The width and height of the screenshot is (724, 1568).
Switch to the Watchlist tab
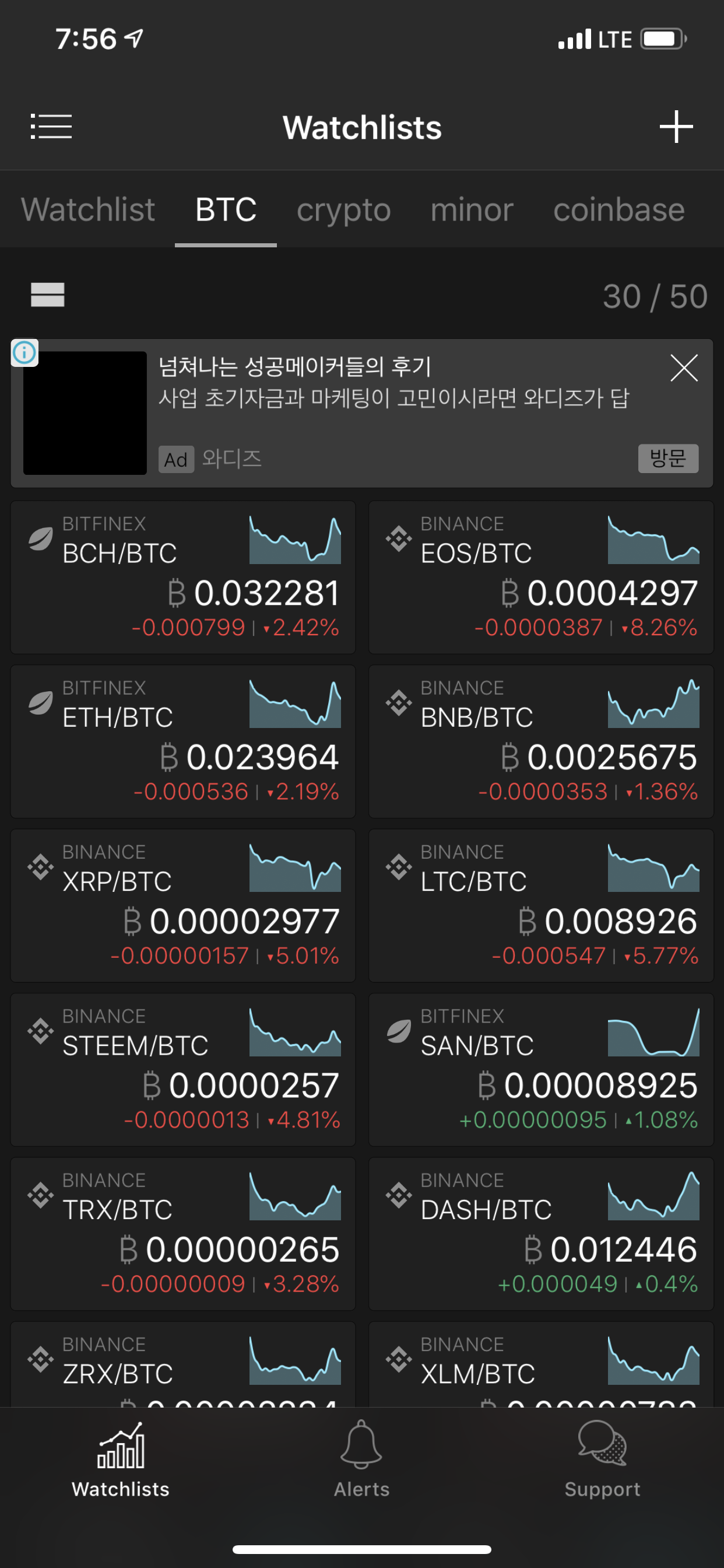[x=87, y=210]
